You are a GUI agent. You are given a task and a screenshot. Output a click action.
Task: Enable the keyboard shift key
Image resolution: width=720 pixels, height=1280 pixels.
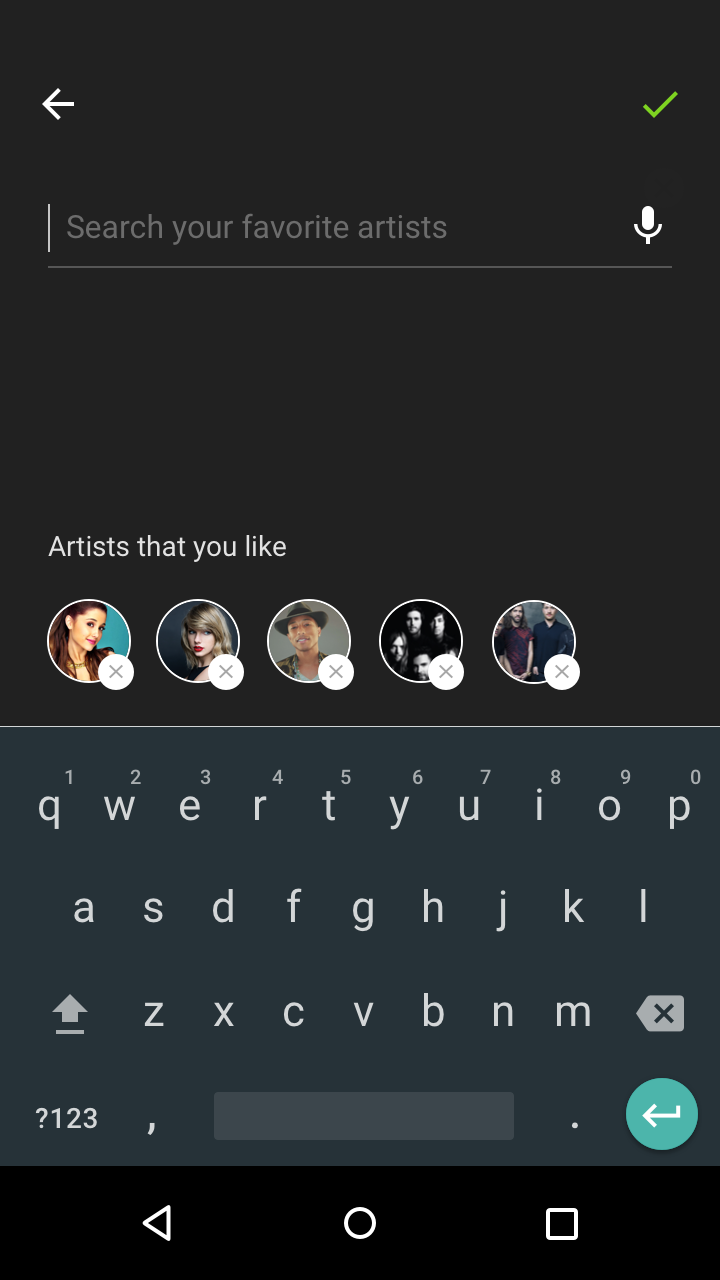point(70,1014)
